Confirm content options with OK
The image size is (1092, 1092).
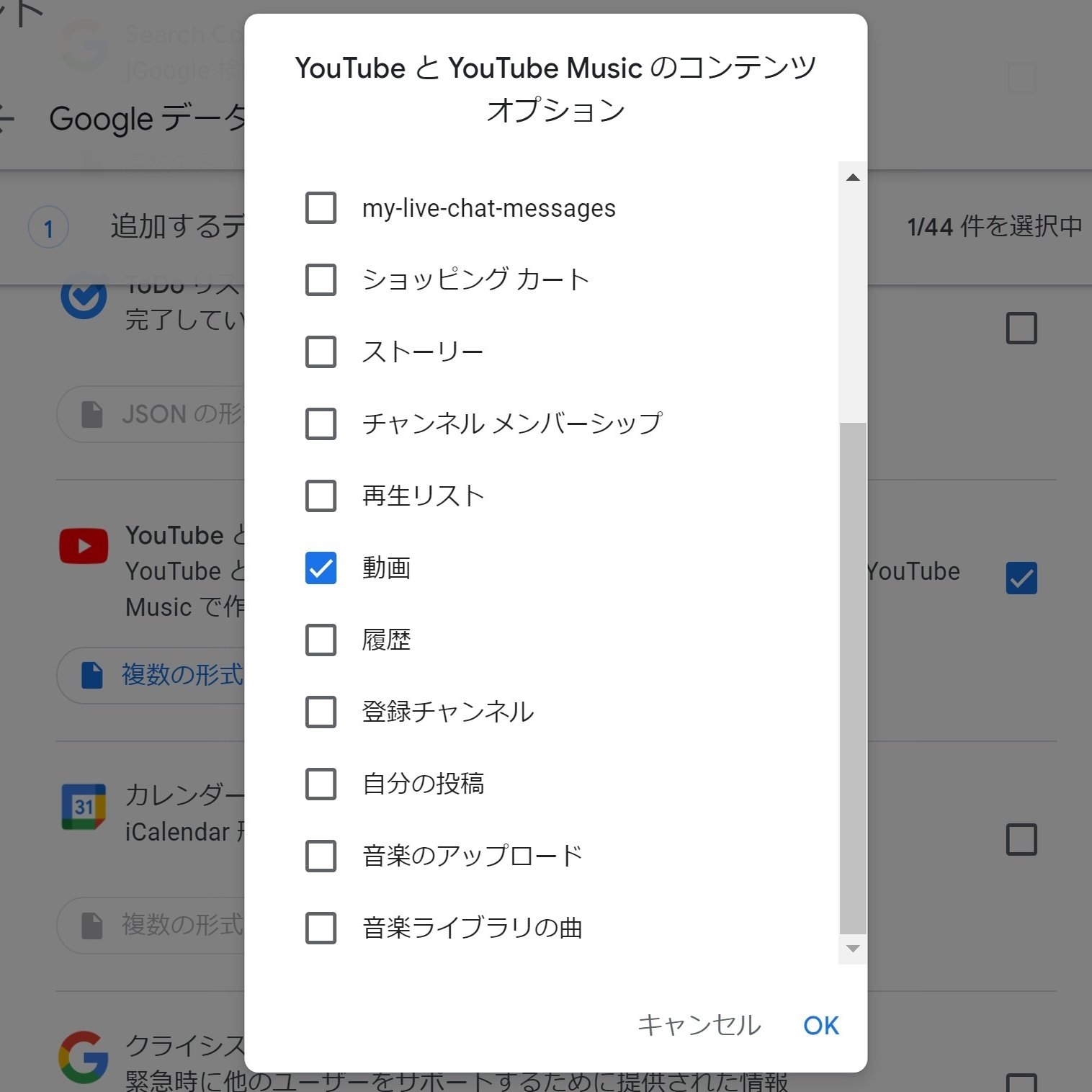[821, 1025]
